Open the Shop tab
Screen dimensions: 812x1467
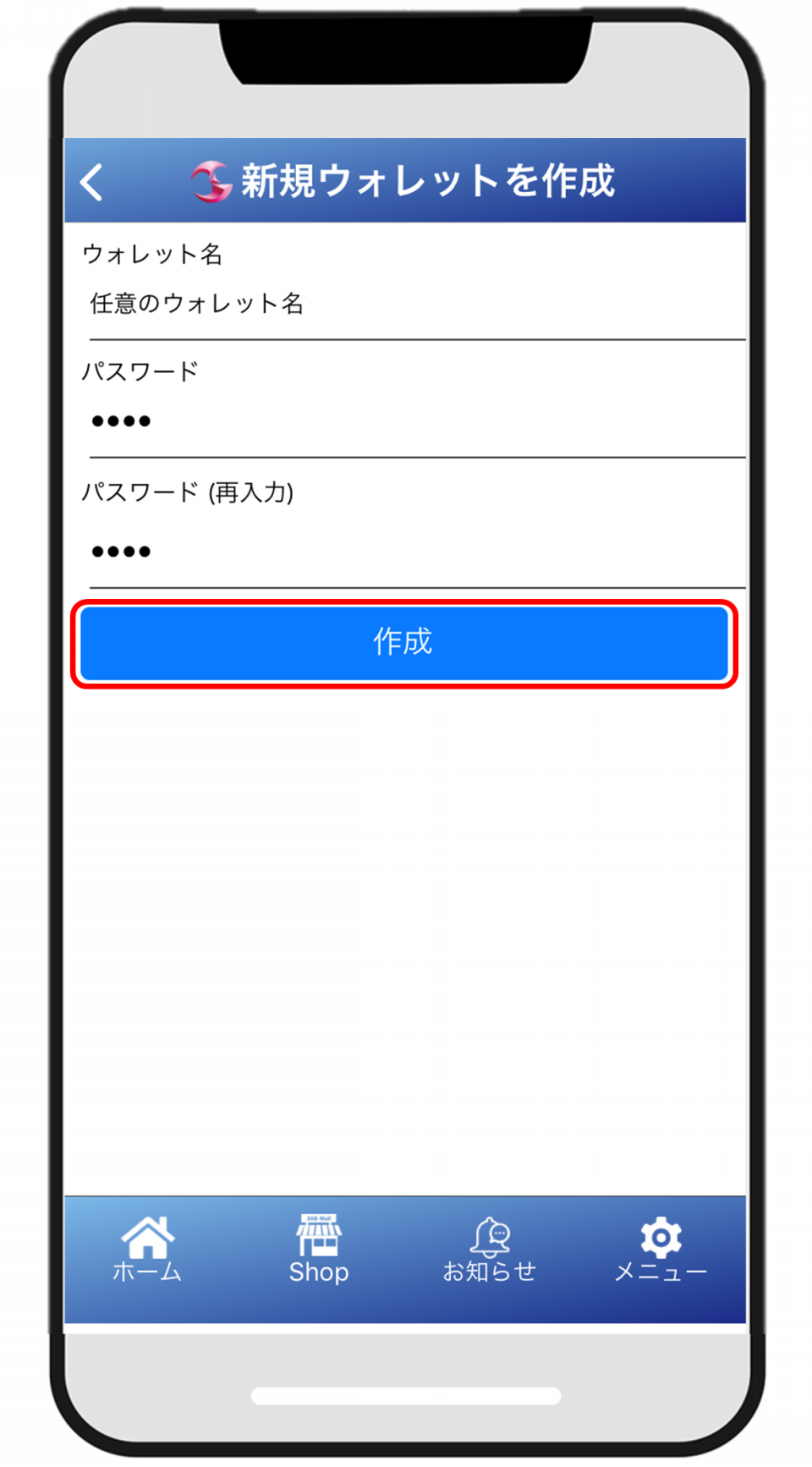[x=319, y=1250]
